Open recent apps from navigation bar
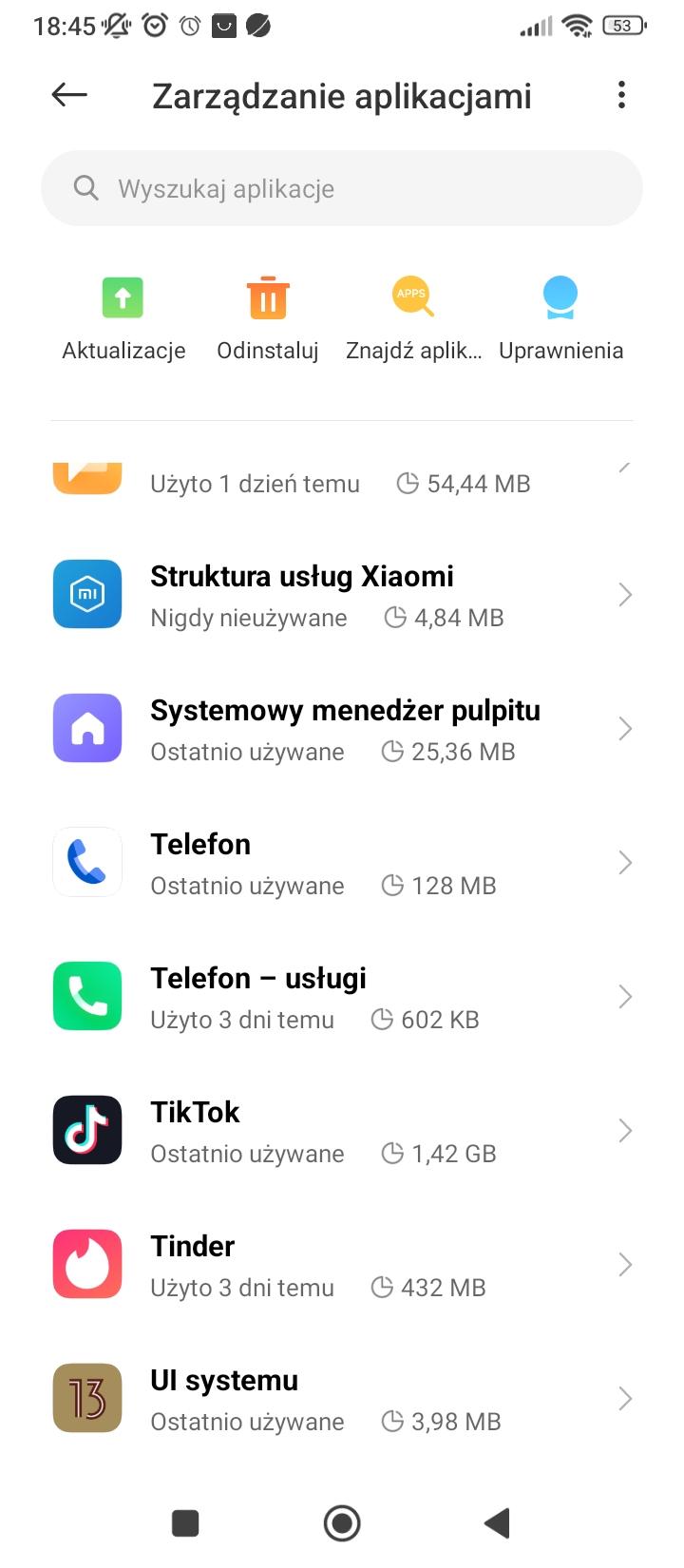The image size is (684, 1568). [185, 1523]
